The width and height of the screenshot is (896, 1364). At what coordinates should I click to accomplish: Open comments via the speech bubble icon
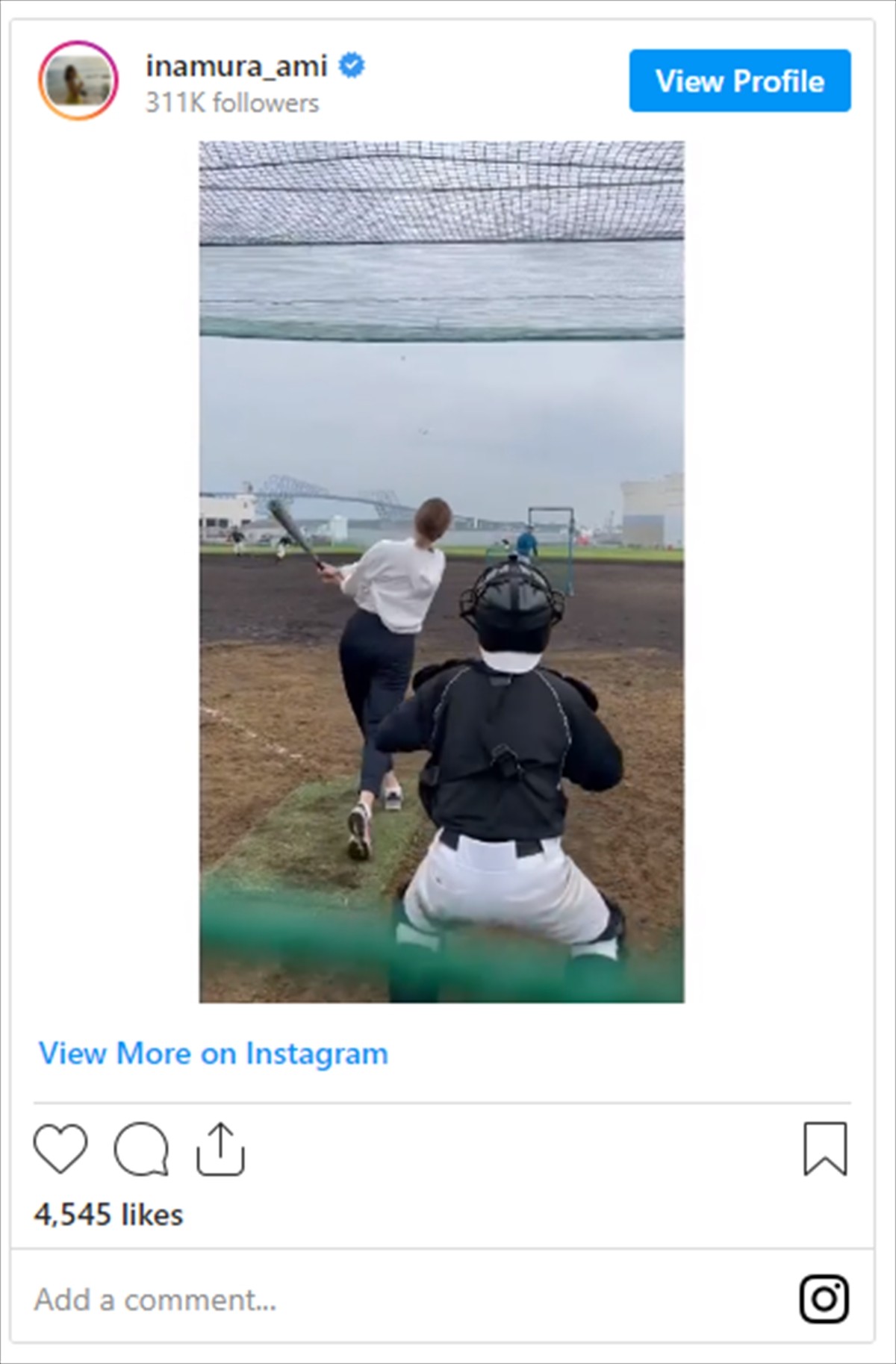[x=141, y=1148]
